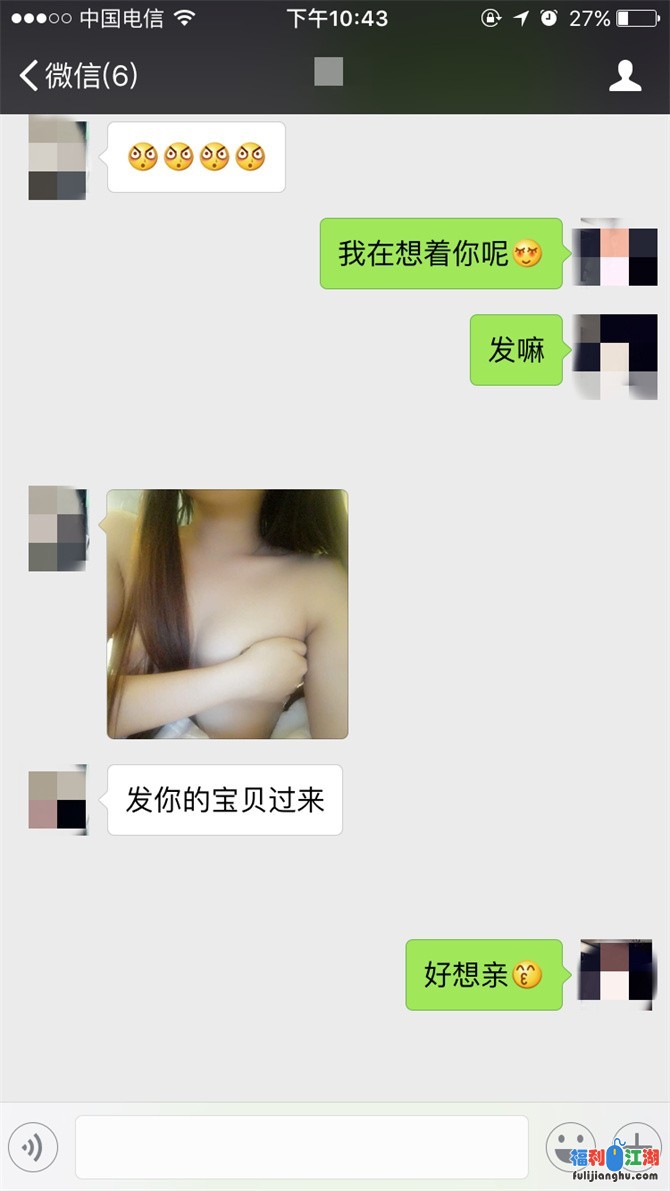Open the plus attachments menu

tap(636, 1147)
